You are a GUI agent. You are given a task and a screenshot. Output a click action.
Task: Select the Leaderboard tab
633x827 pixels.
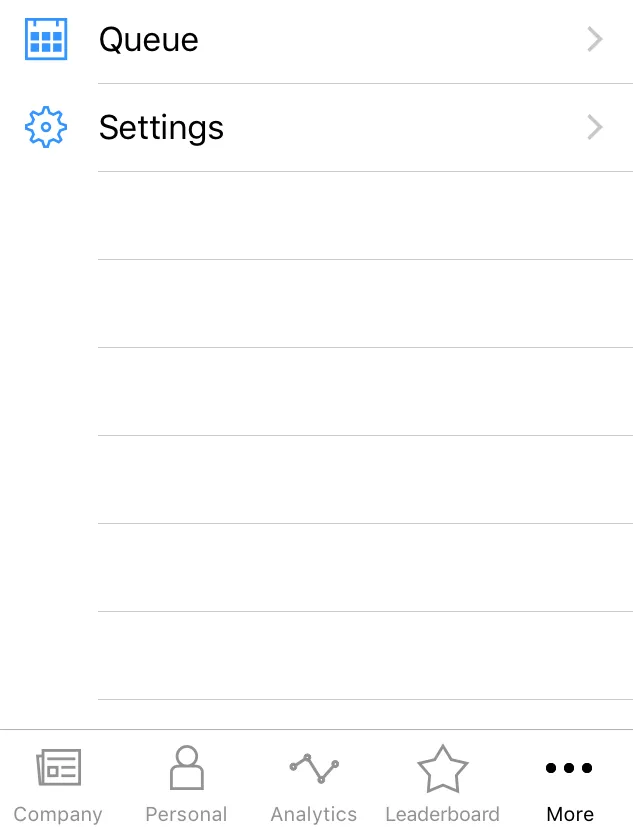pos(442,784)
